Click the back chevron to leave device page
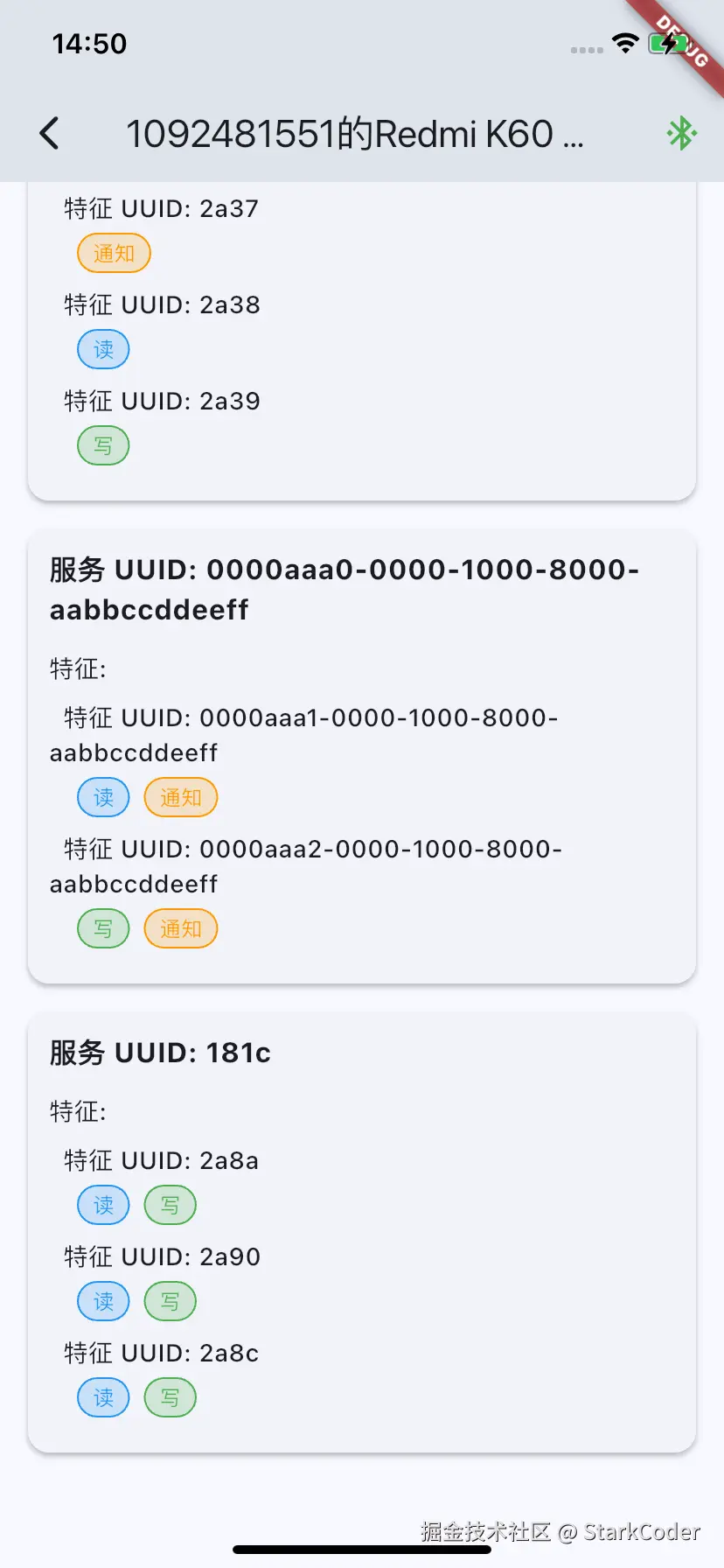The width and height of the screenshot is (724, 1568). coord(50,133)
